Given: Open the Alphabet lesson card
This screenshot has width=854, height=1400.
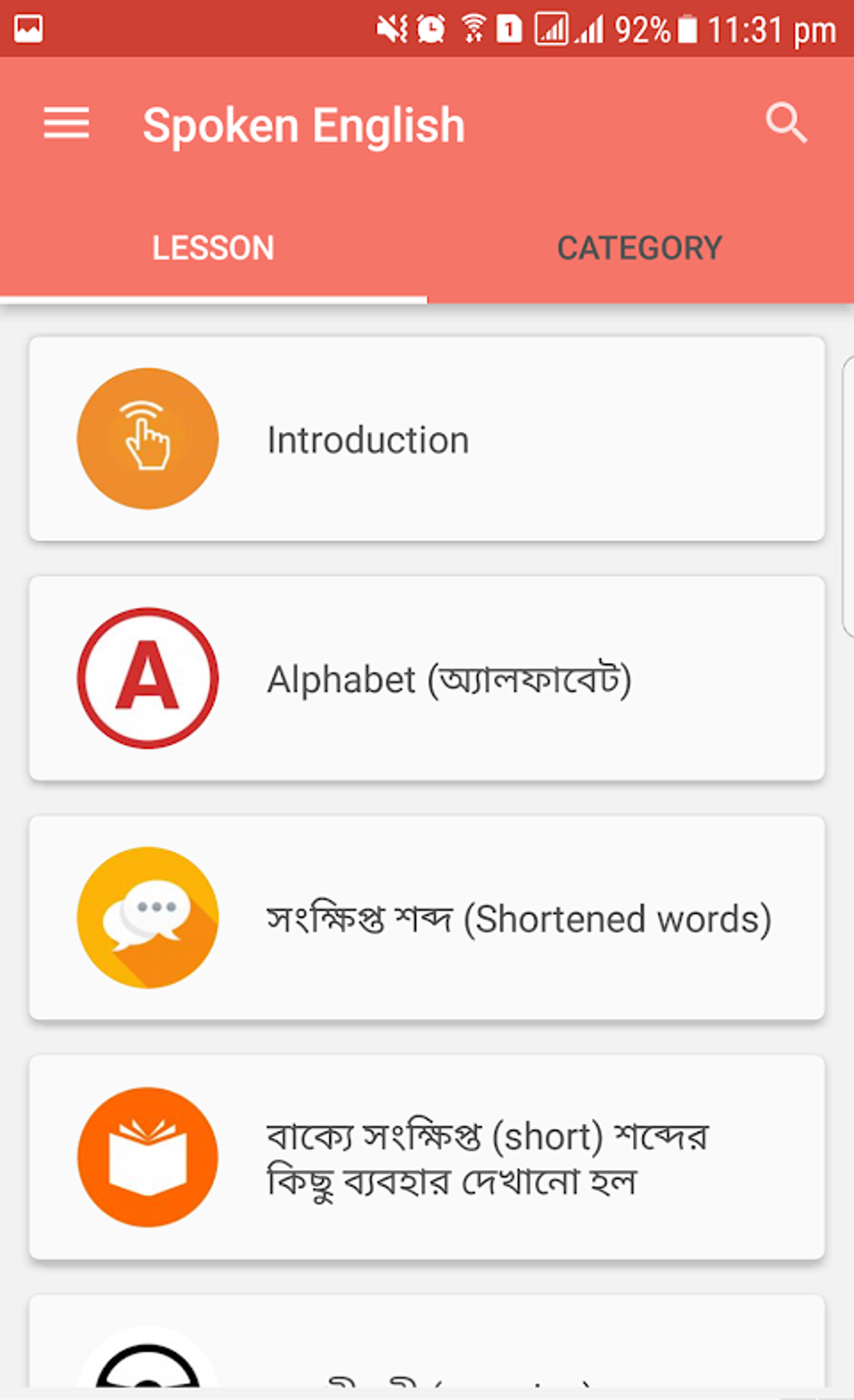Looking at the screenshot, I should (427, 678).
